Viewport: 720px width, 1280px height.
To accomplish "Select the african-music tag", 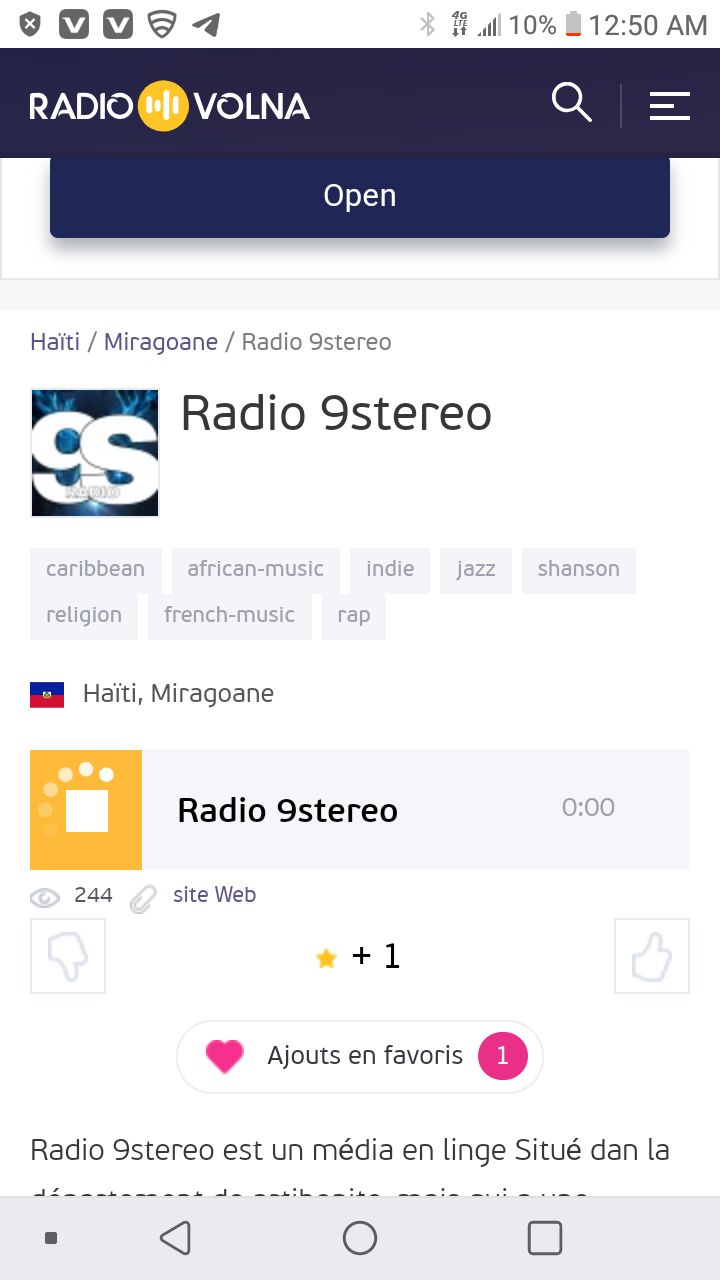I will (x=256, y=569).
